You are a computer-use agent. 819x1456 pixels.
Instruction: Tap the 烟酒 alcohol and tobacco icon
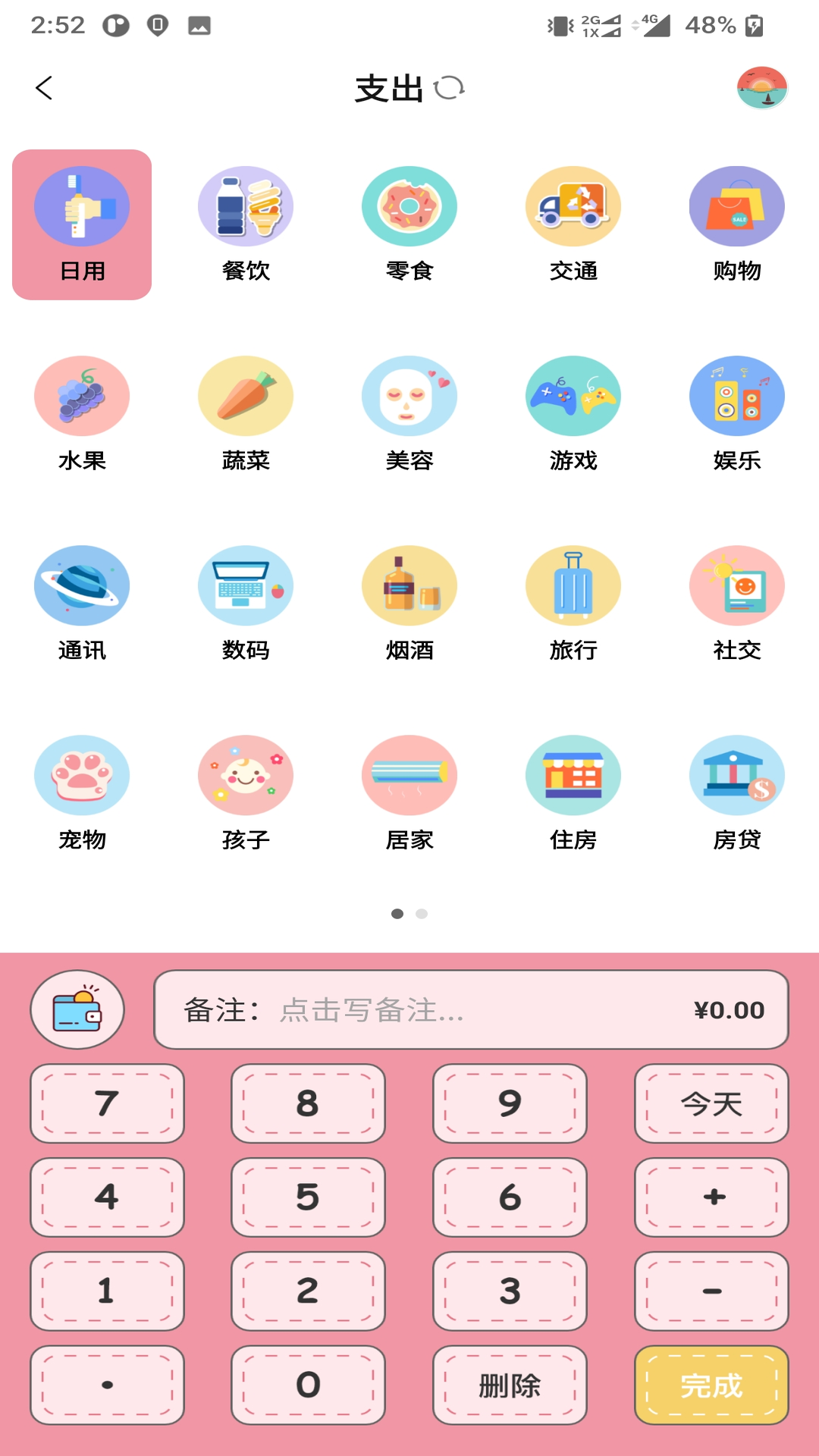(409, 585)
